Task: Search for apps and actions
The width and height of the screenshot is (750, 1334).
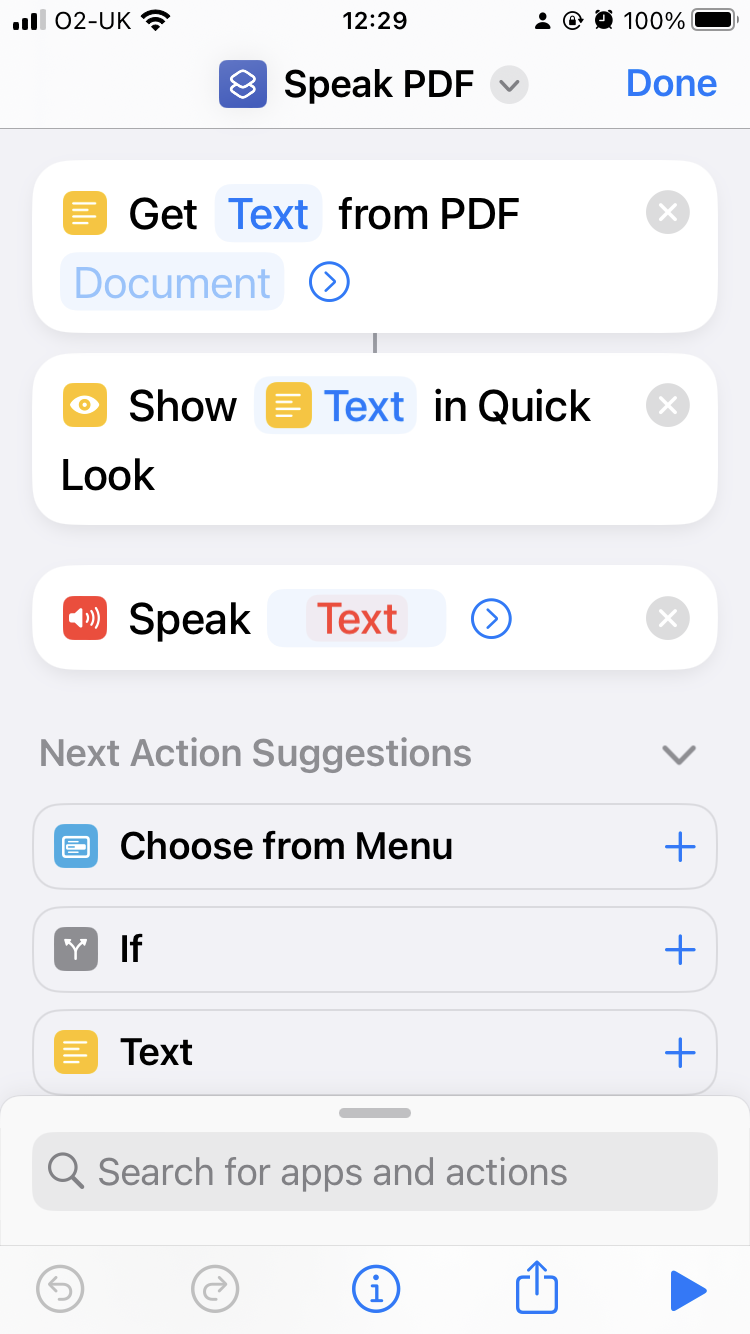Action: [x=375, y=1172]
